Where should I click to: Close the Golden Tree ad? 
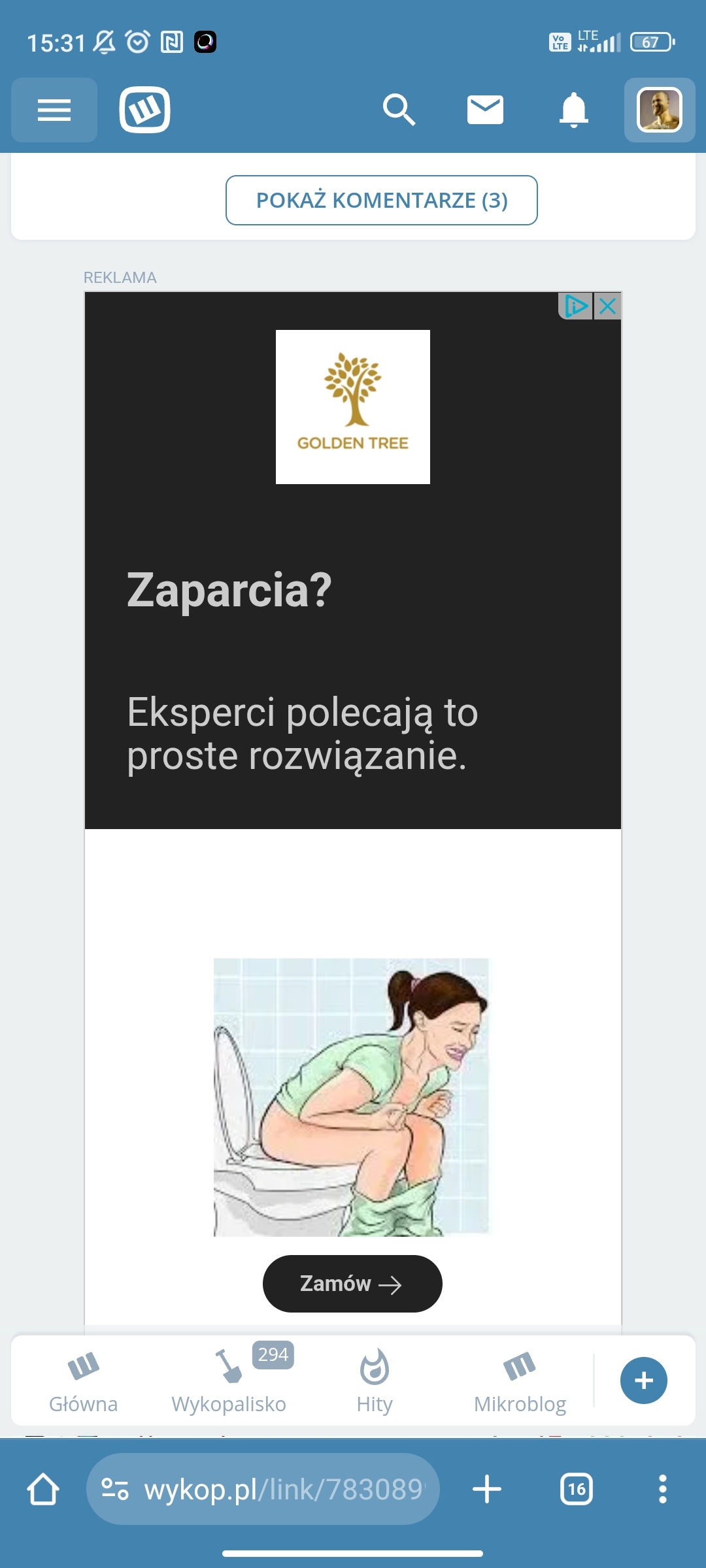pos(608,306)
